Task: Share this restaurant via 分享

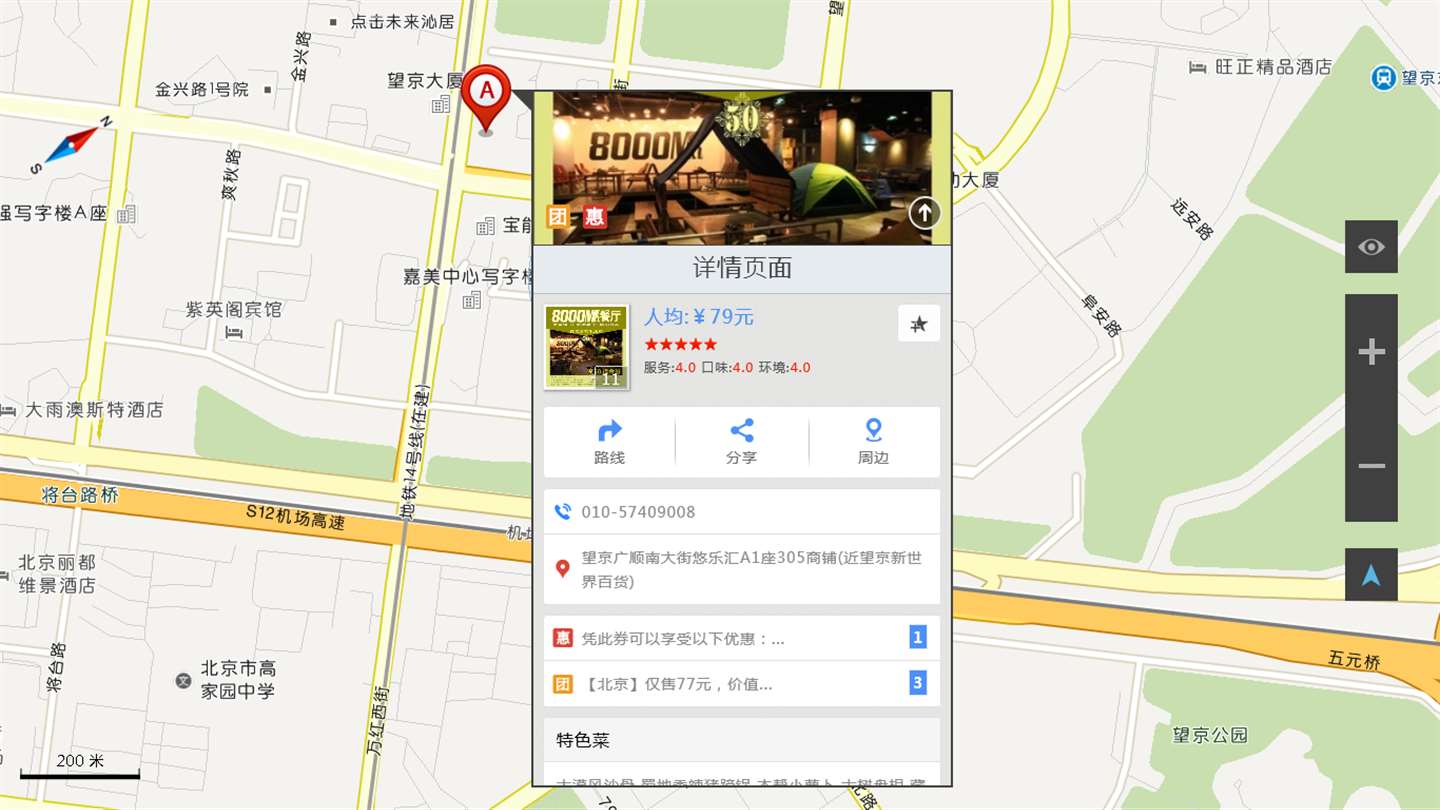Action: point(741,442)
